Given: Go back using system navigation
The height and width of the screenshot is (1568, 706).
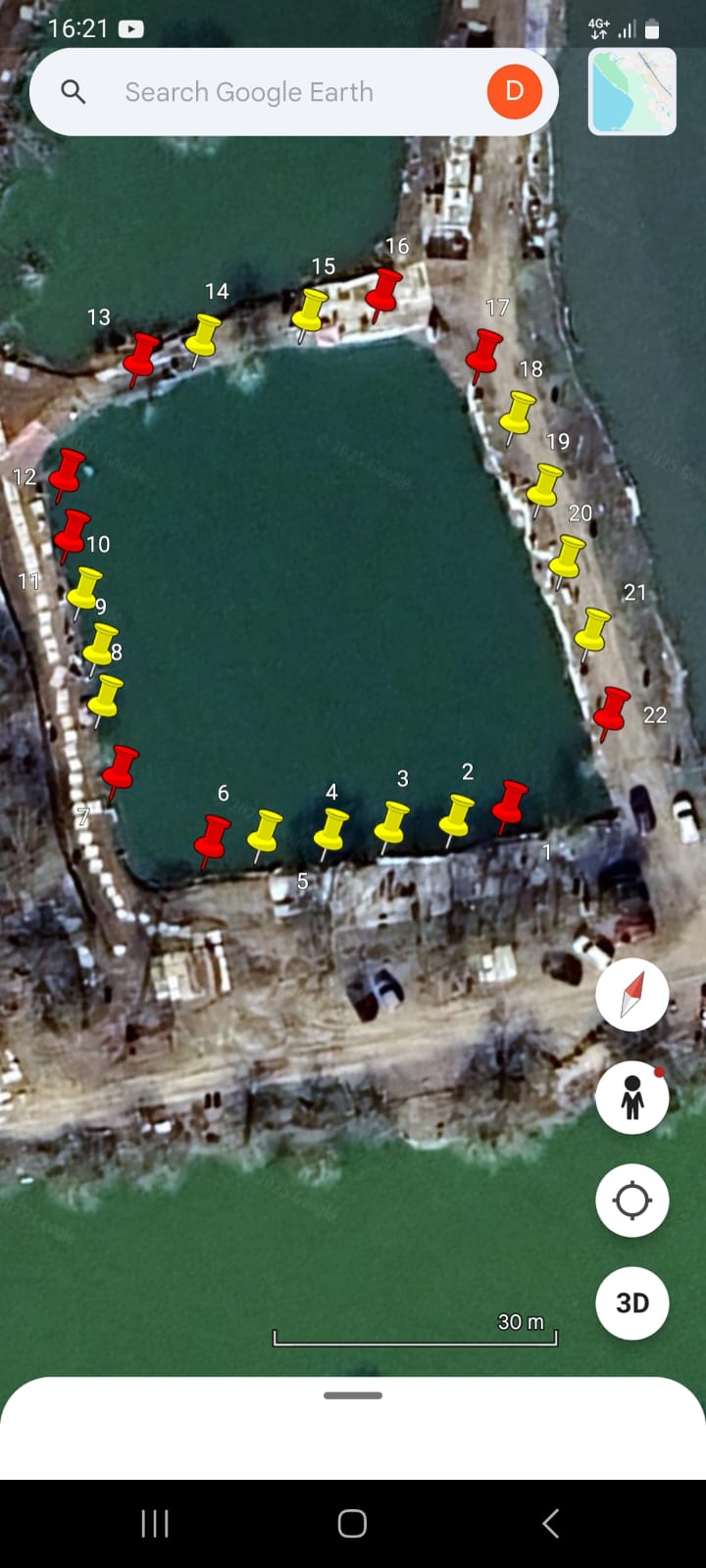Looking at the screenshot, I should (550, 1523).
